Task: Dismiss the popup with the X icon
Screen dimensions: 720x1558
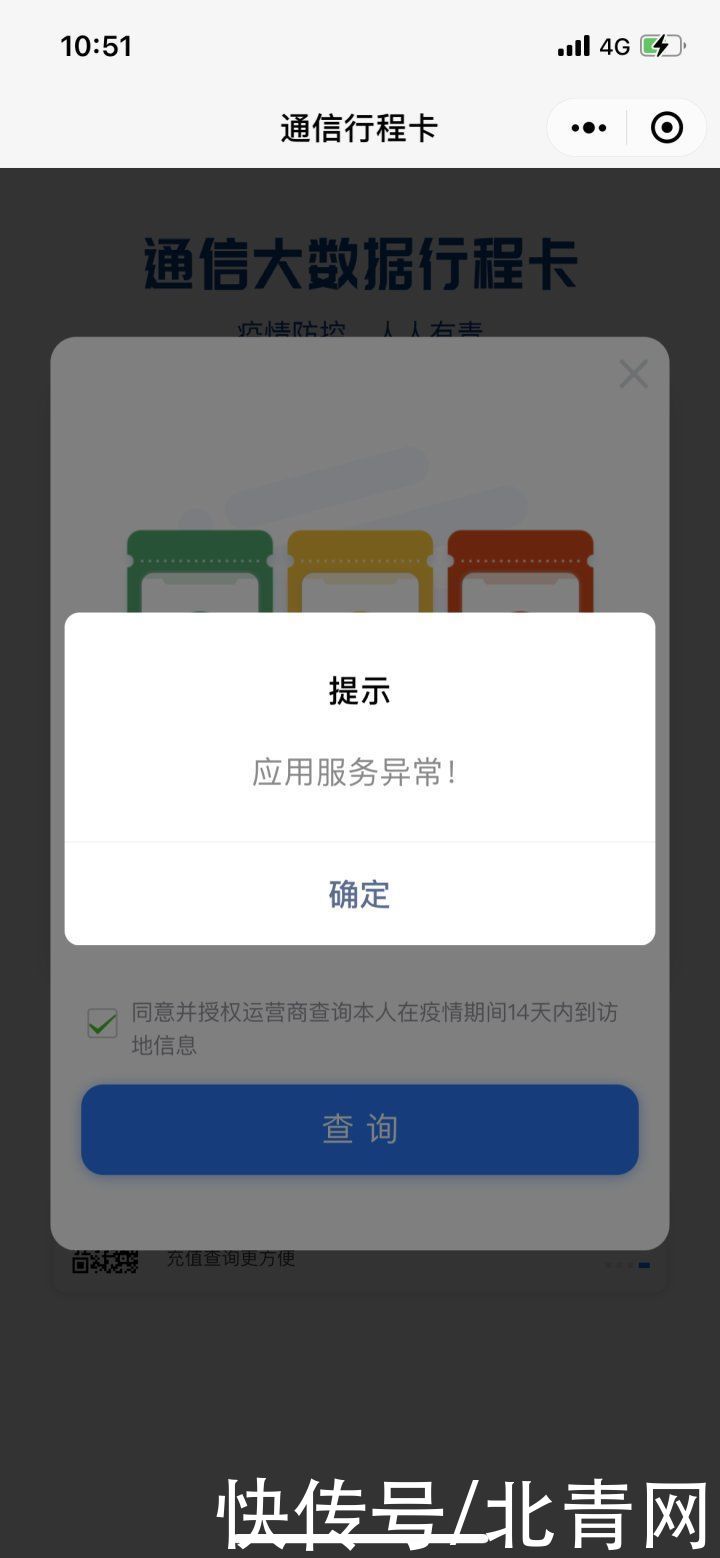Action: tap(633, 374)
